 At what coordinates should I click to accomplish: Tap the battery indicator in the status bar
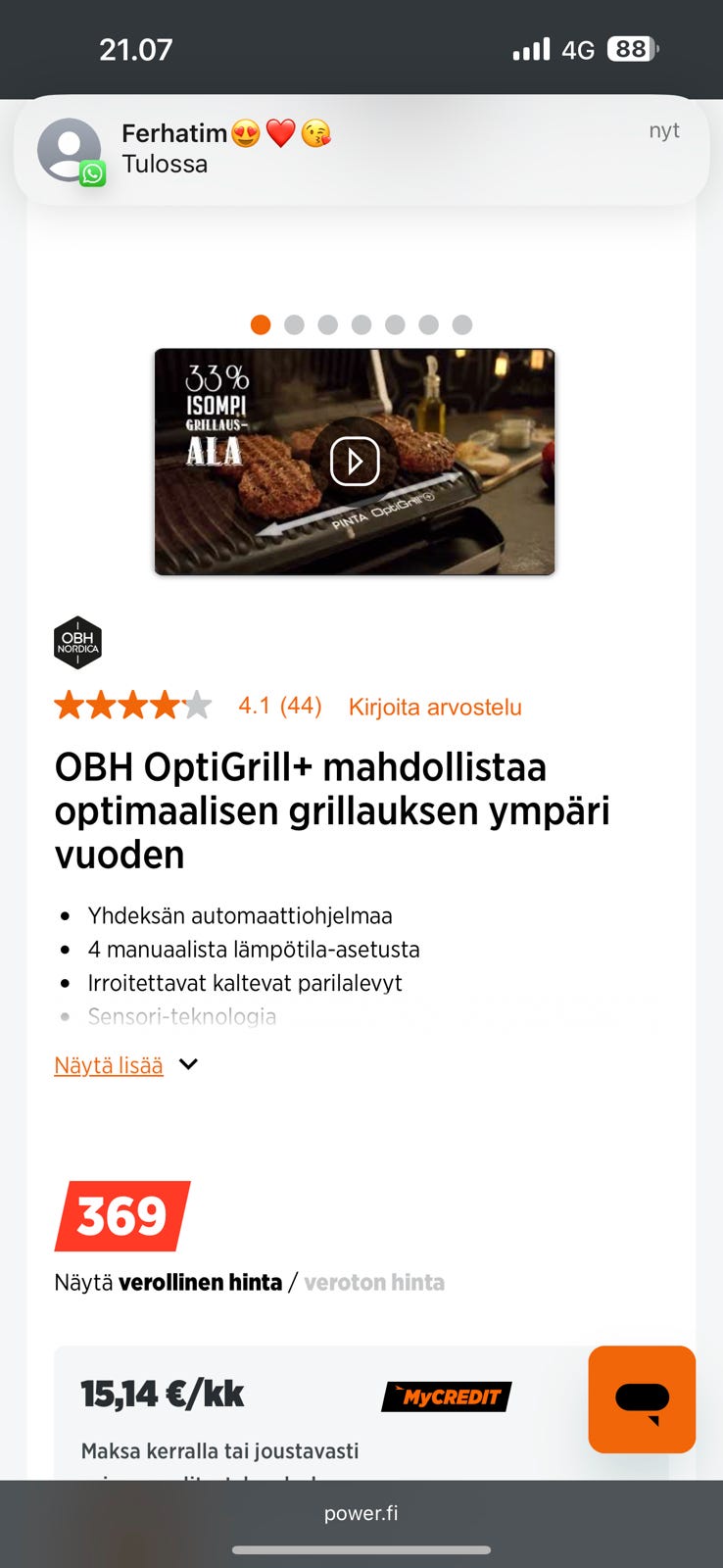click(x=633, y=48)
